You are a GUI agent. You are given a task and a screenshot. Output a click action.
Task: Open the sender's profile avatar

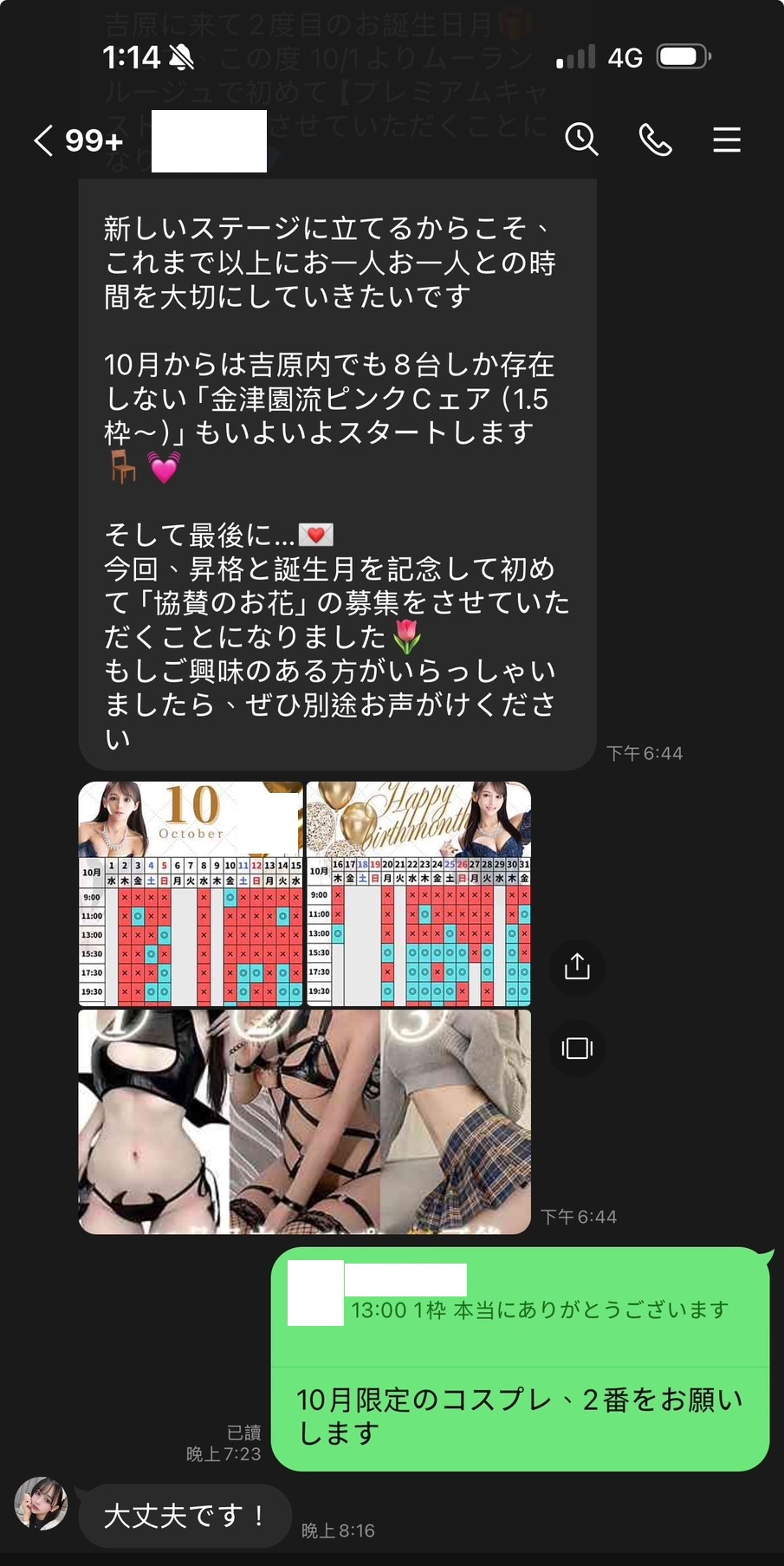[41, 1504]
